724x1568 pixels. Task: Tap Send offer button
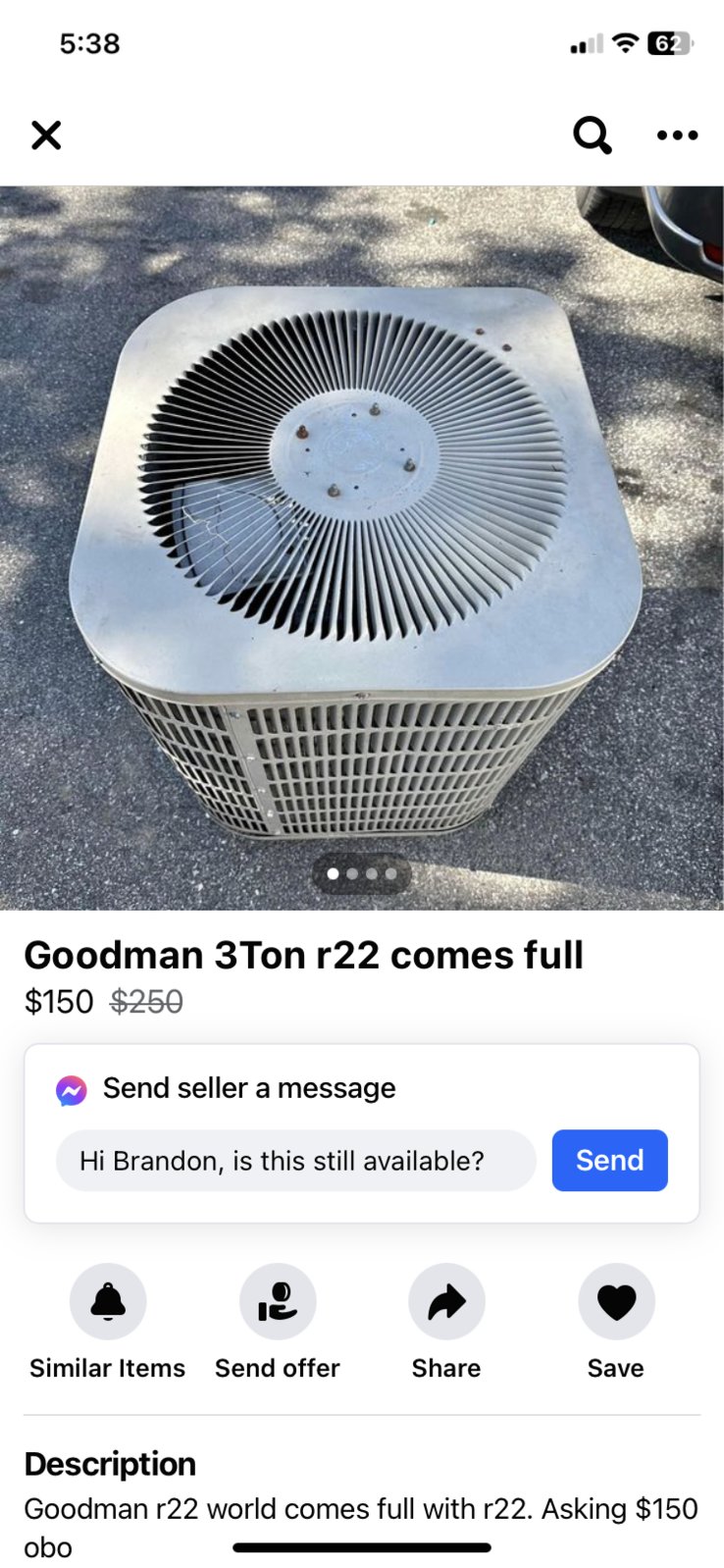(x=278, y=1302)
